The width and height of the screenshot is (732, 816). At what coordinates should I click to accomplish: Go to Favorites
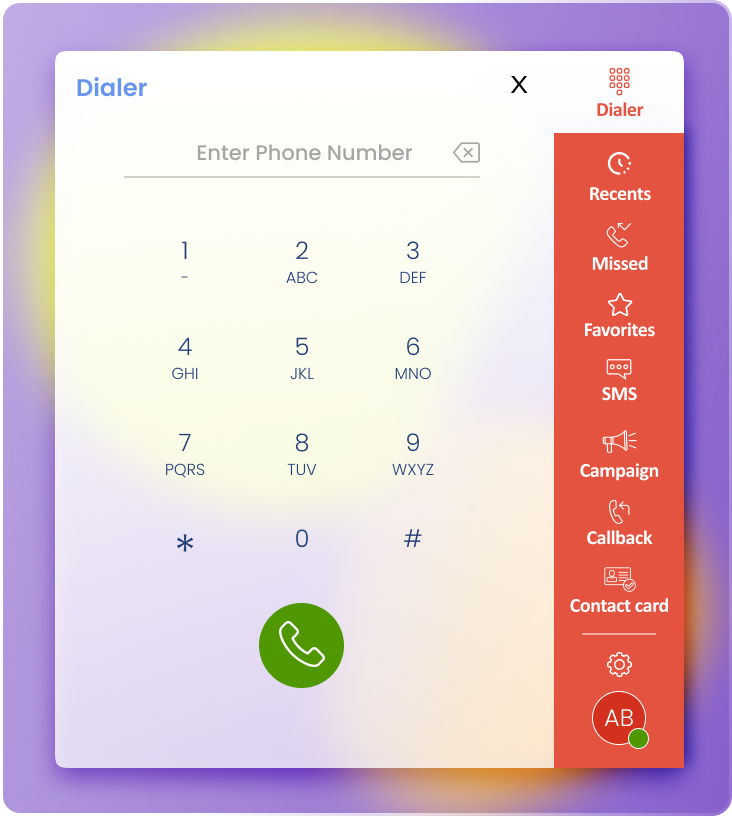[619, 315]
